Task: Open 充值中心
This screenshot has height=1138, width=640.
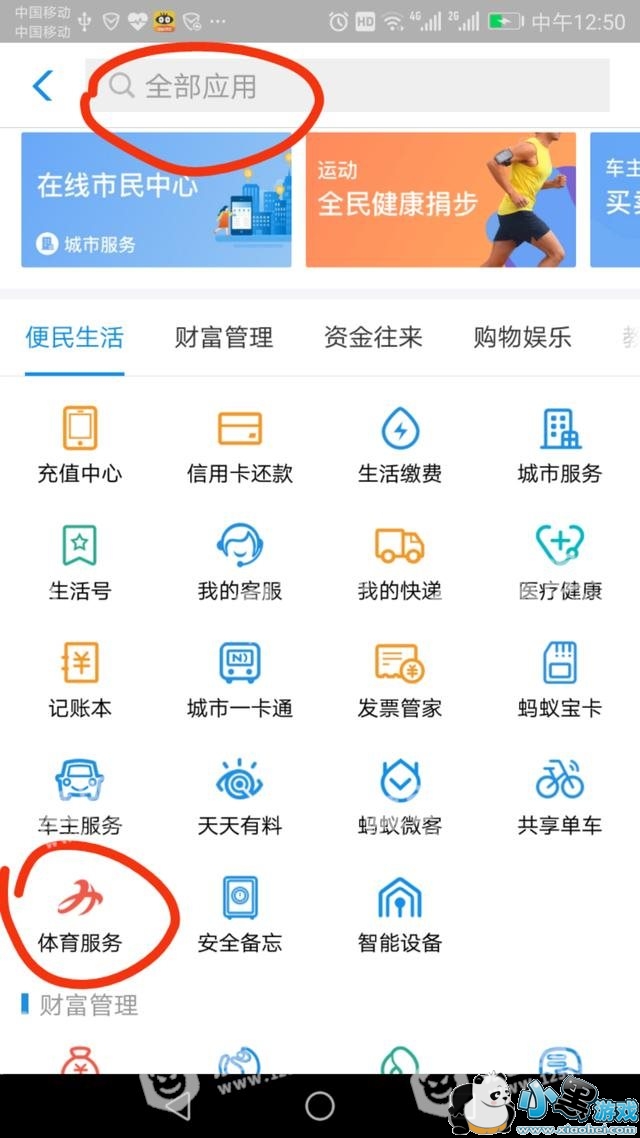Action: (80, 446)
